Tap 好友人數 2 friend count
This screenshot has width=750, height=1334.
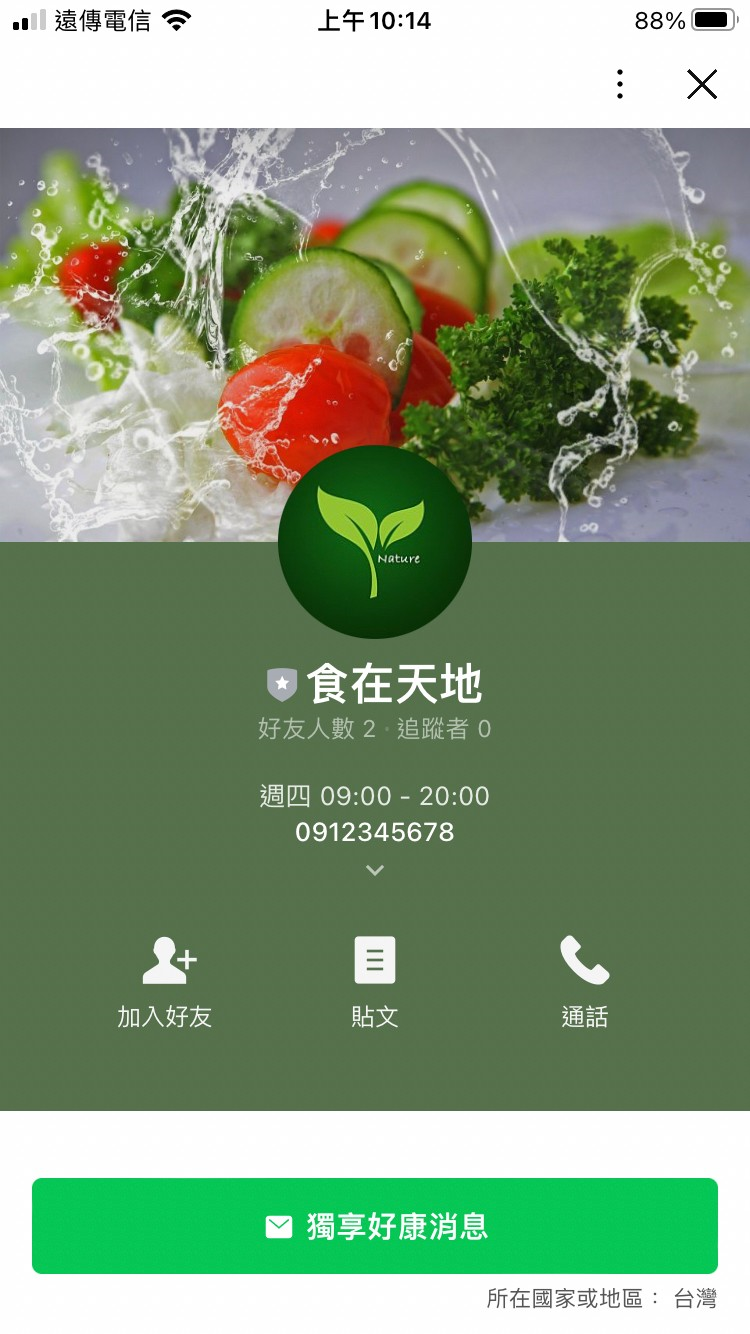312,728
